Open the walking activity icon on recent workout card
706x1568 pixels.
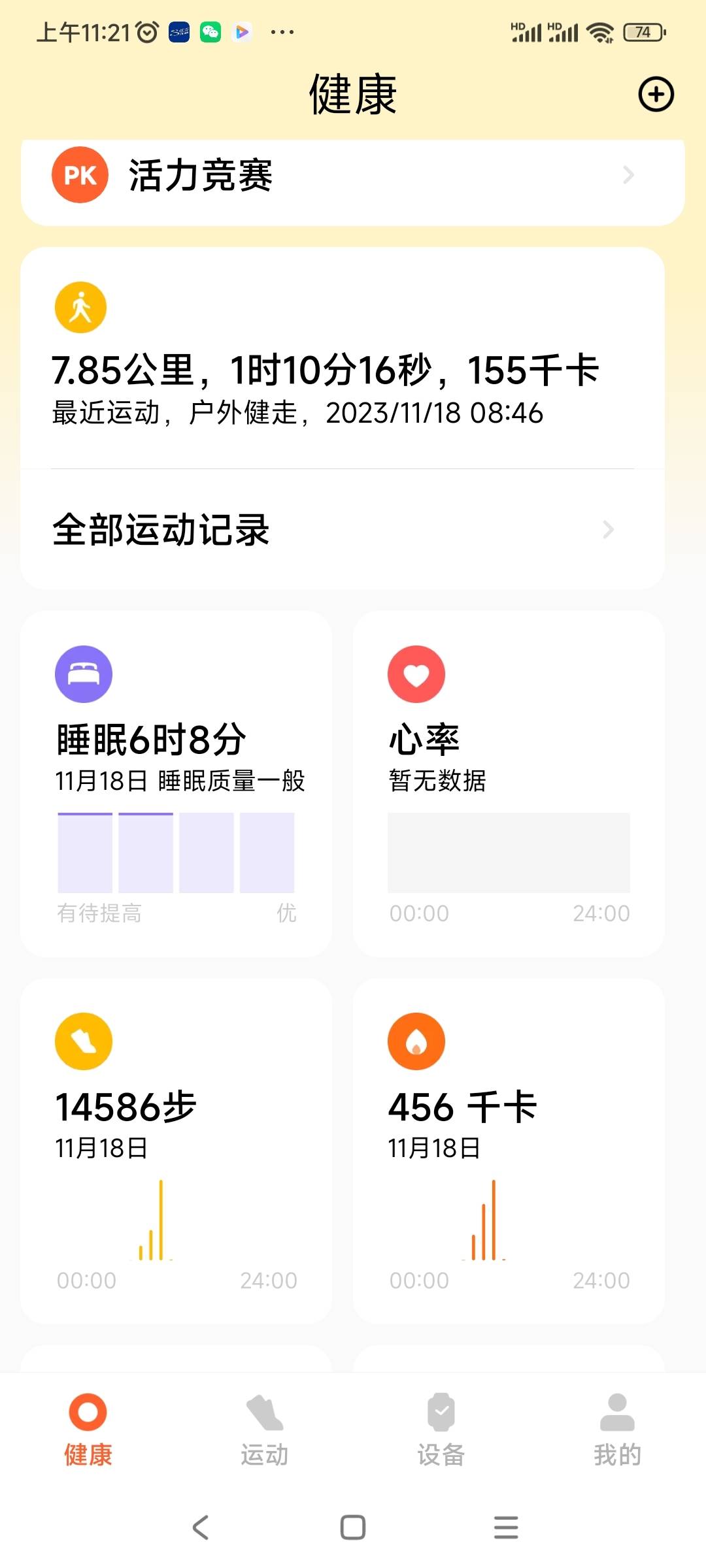coord(81,307)
